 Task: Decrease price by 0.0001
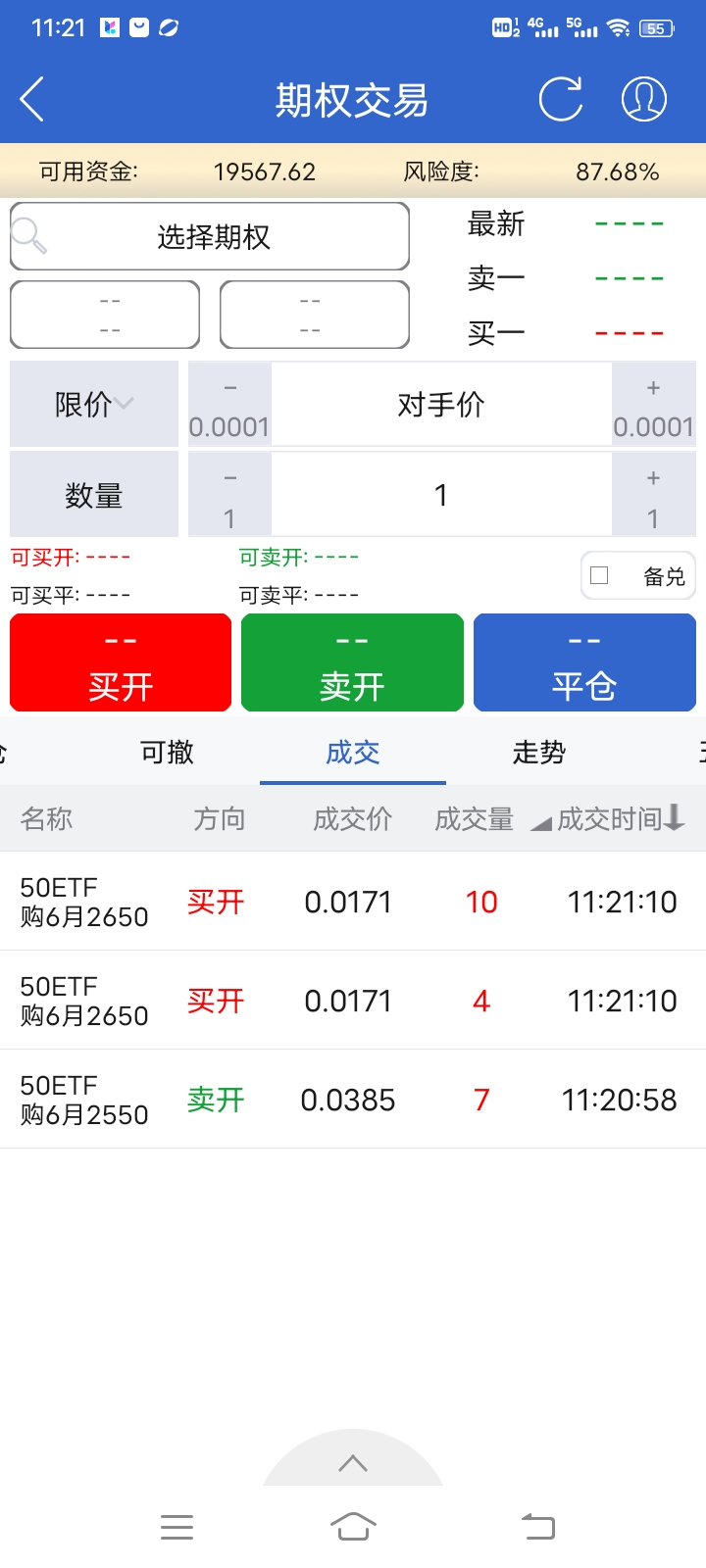coord(229,405)
